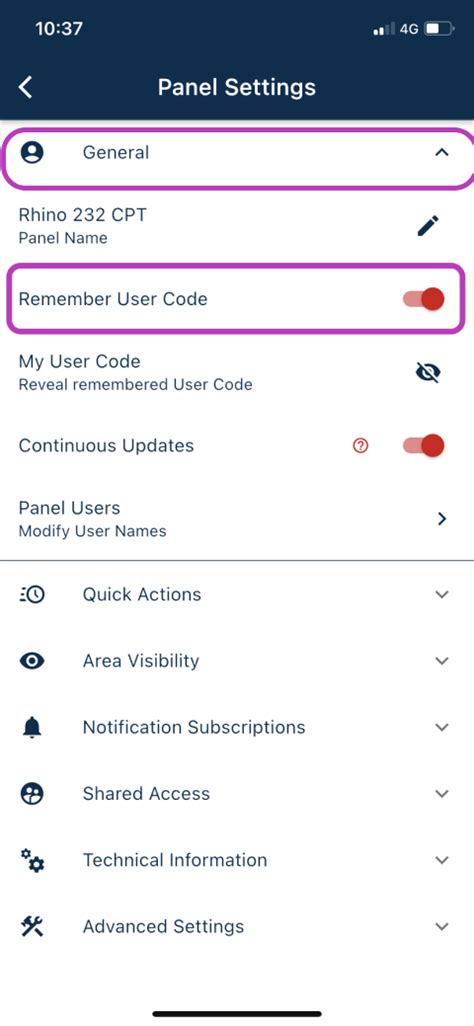Open Continuous Updates help icon
This screenshot has height=1026, width=474.
361,446
